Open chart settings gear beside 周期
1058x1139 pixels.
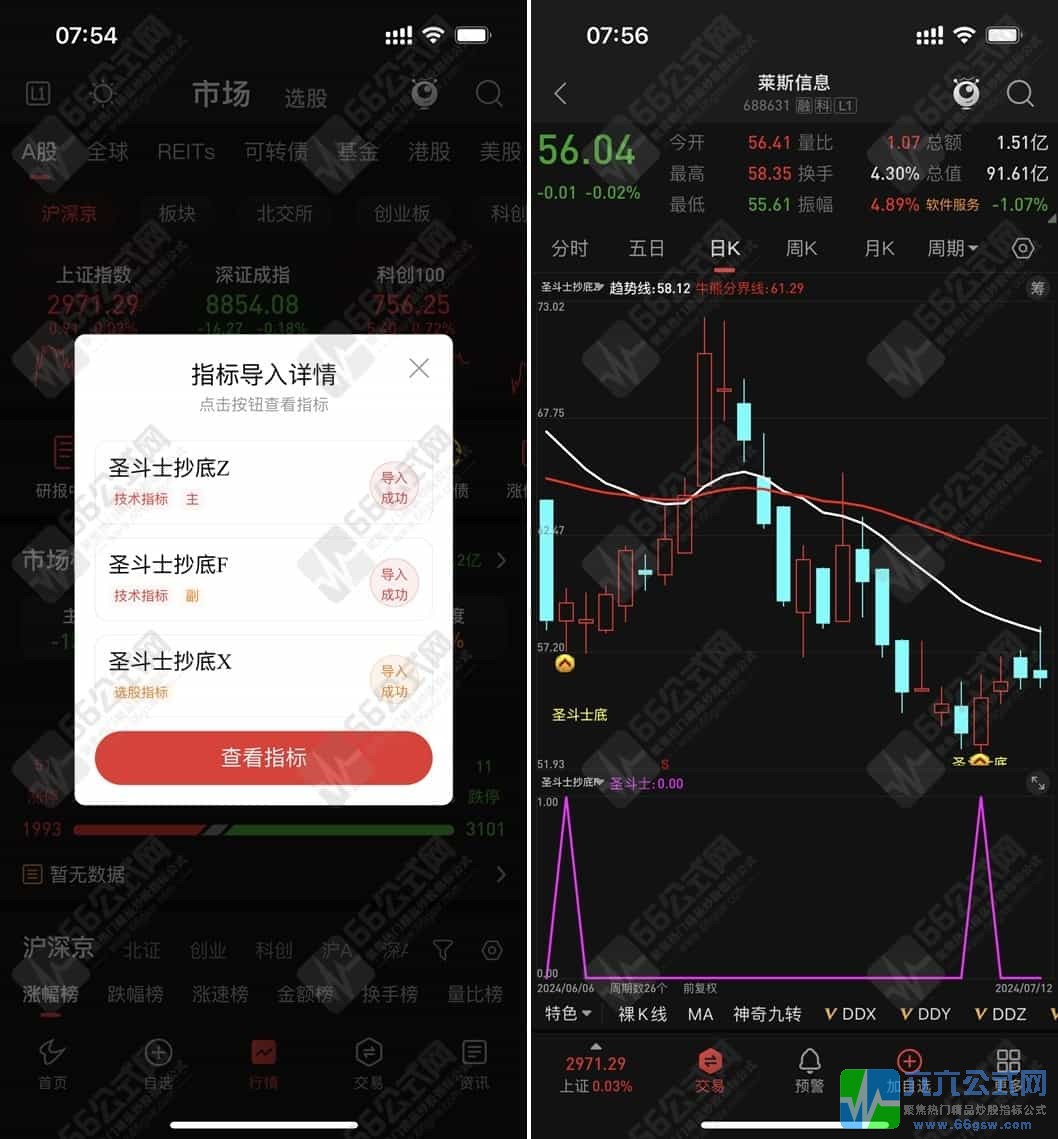[x=1022, y=248]
